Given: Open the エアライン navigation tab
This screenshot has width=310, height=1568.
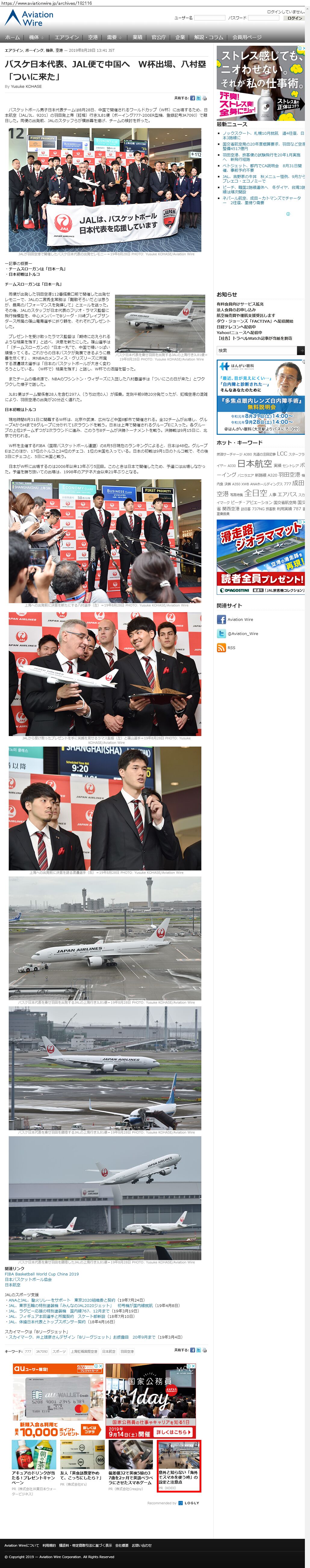Looking at the screenshot, I should [67, 37].
